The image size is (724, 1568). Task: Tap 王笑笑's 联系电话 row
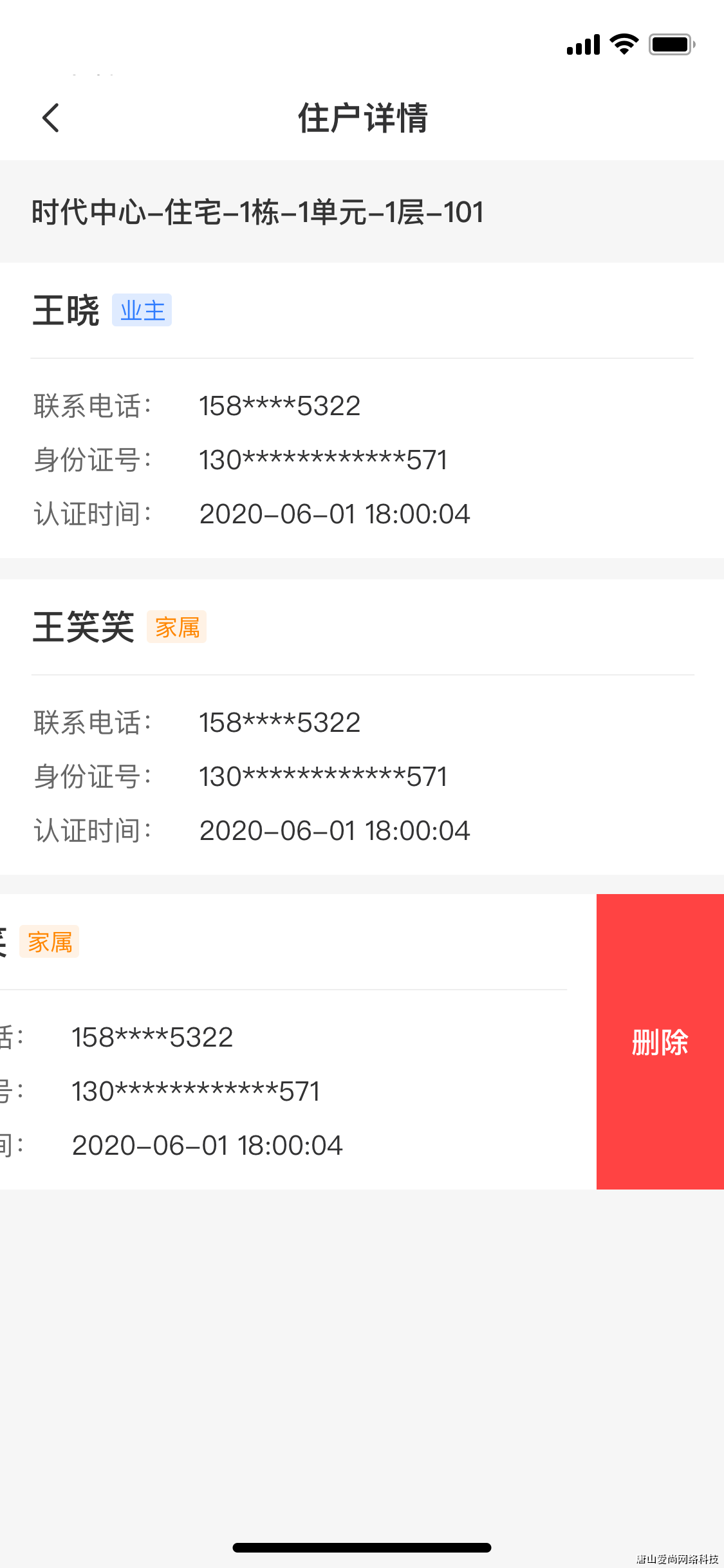[193, 722]
